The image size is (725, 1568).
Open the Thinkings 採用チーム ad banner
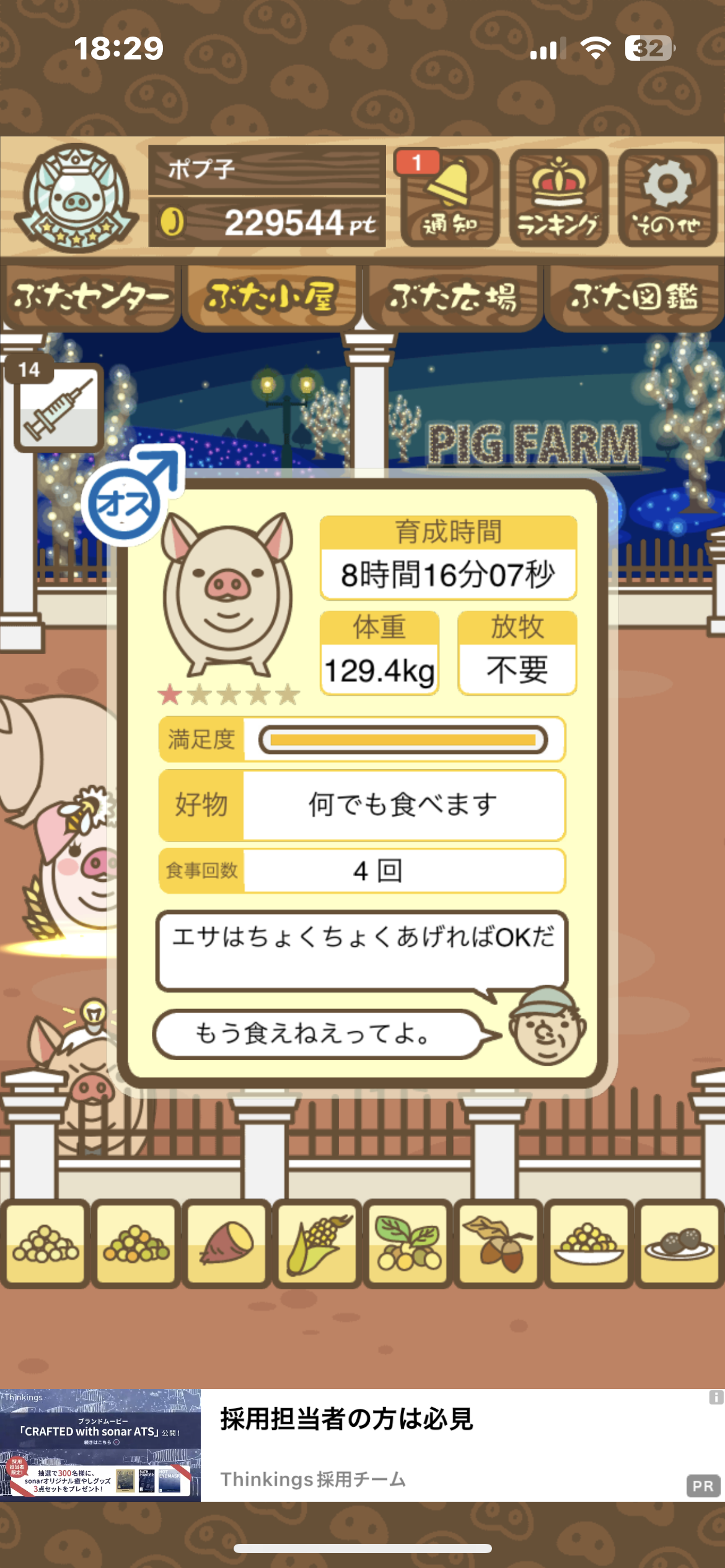362,1445
